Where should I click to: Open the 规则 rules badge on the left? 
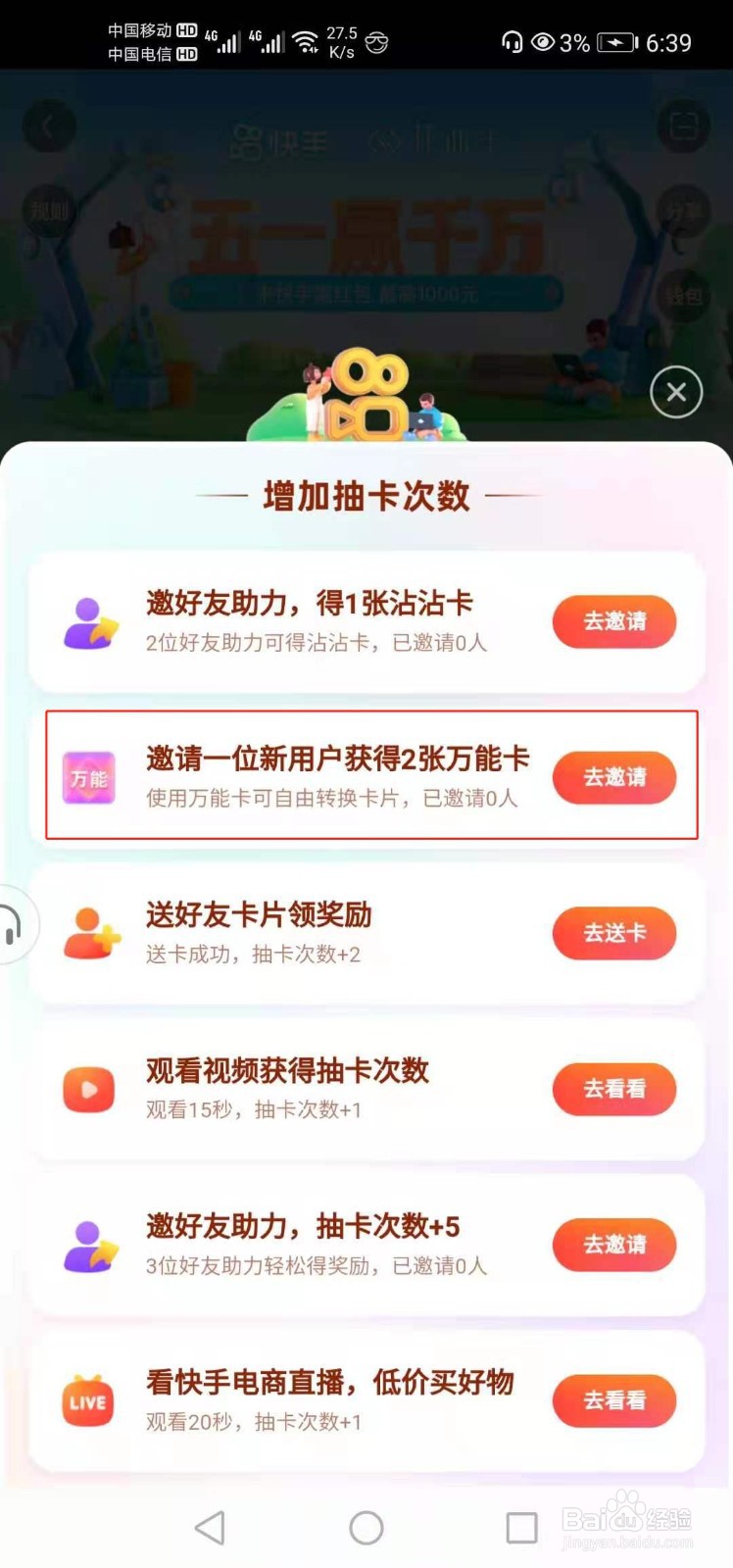point(47,211)
